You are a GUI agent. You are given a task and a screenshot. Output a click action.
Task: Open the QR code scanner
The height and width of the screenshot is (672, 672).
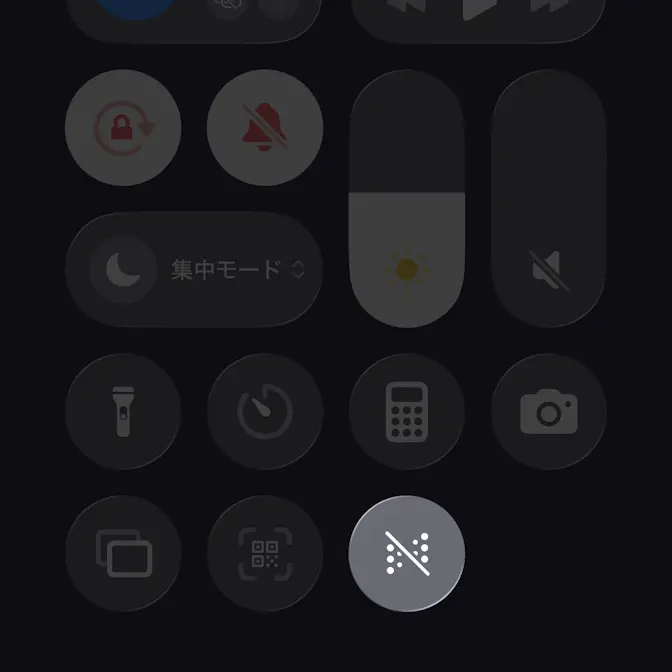(265, 553)
